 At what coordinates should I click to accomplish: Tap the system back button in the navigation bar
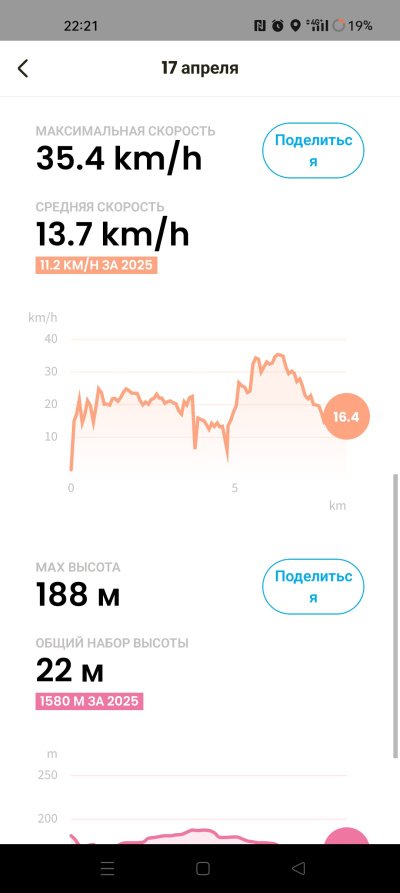(298, 869)
